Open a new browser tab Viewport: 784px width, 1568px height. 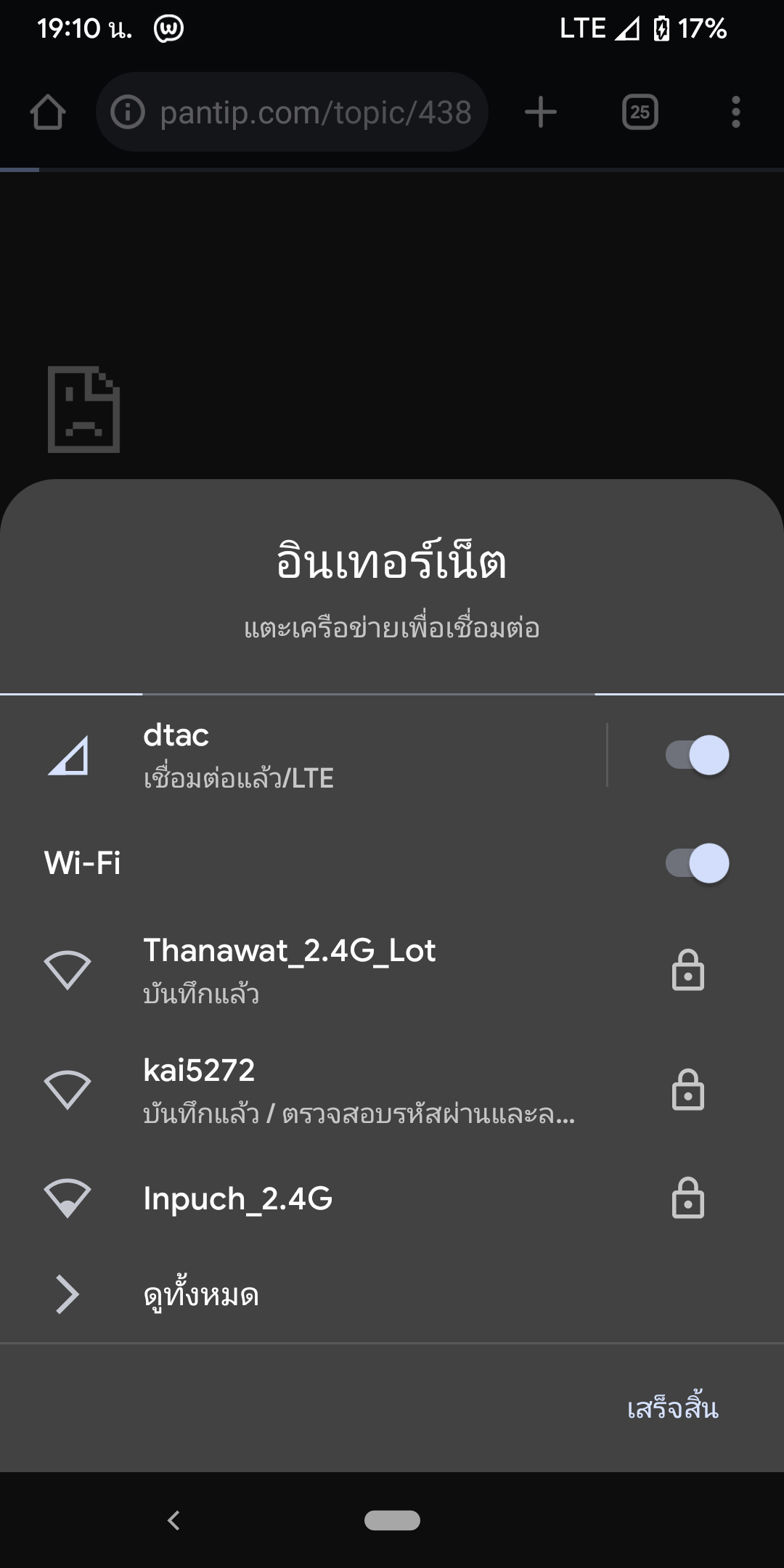pyautogui.click(x=540, y=113)
